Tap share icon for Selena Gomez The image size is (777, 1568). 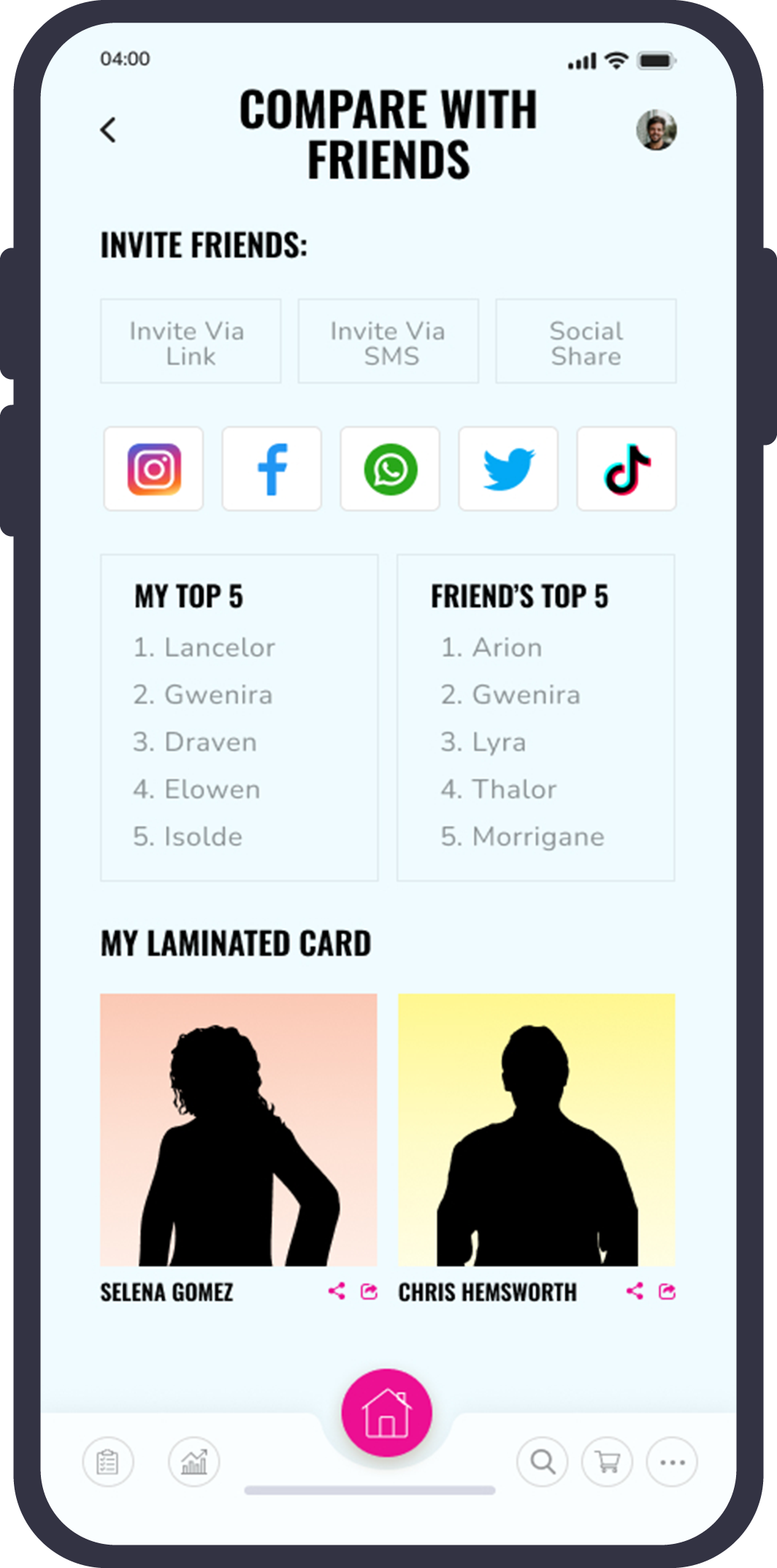tap(337, 1291)
